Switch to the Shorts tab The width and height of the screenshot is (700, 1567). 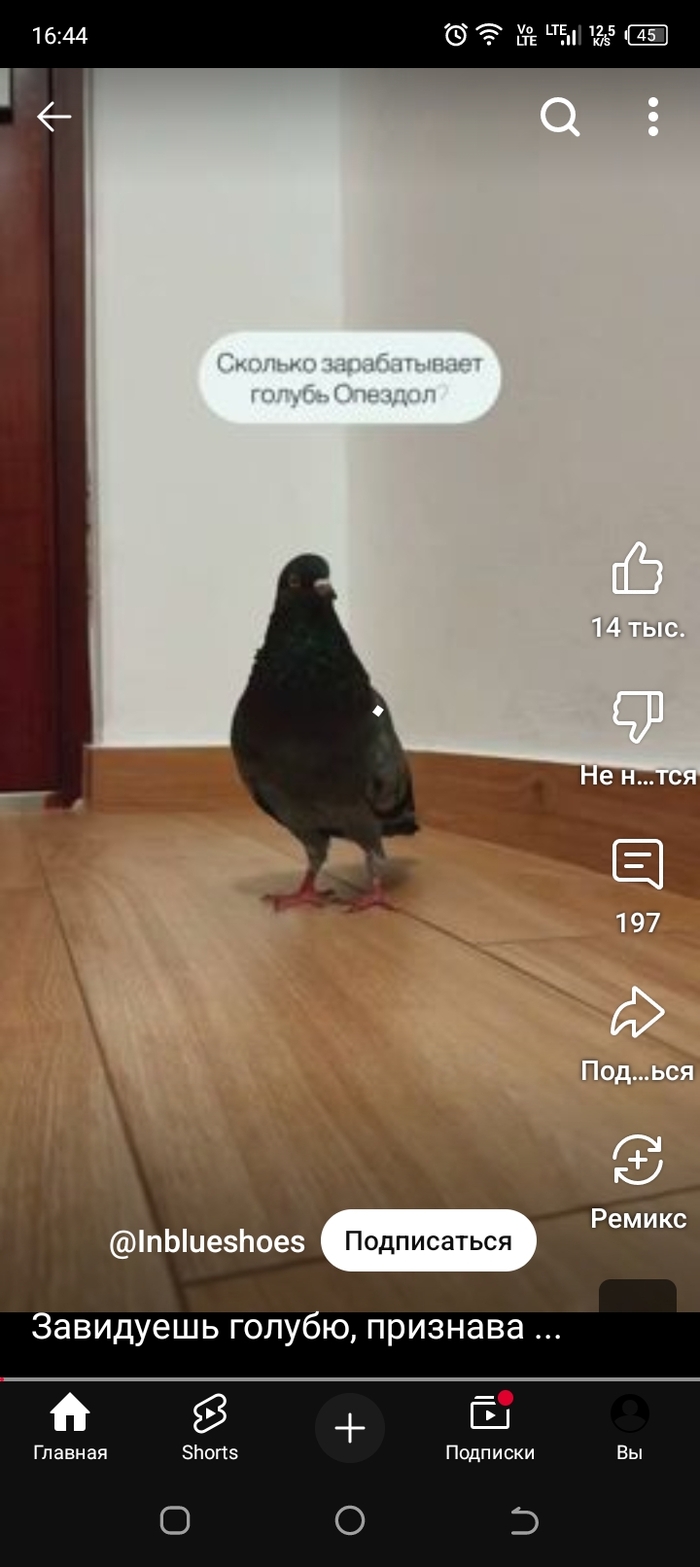point(210,1427)
